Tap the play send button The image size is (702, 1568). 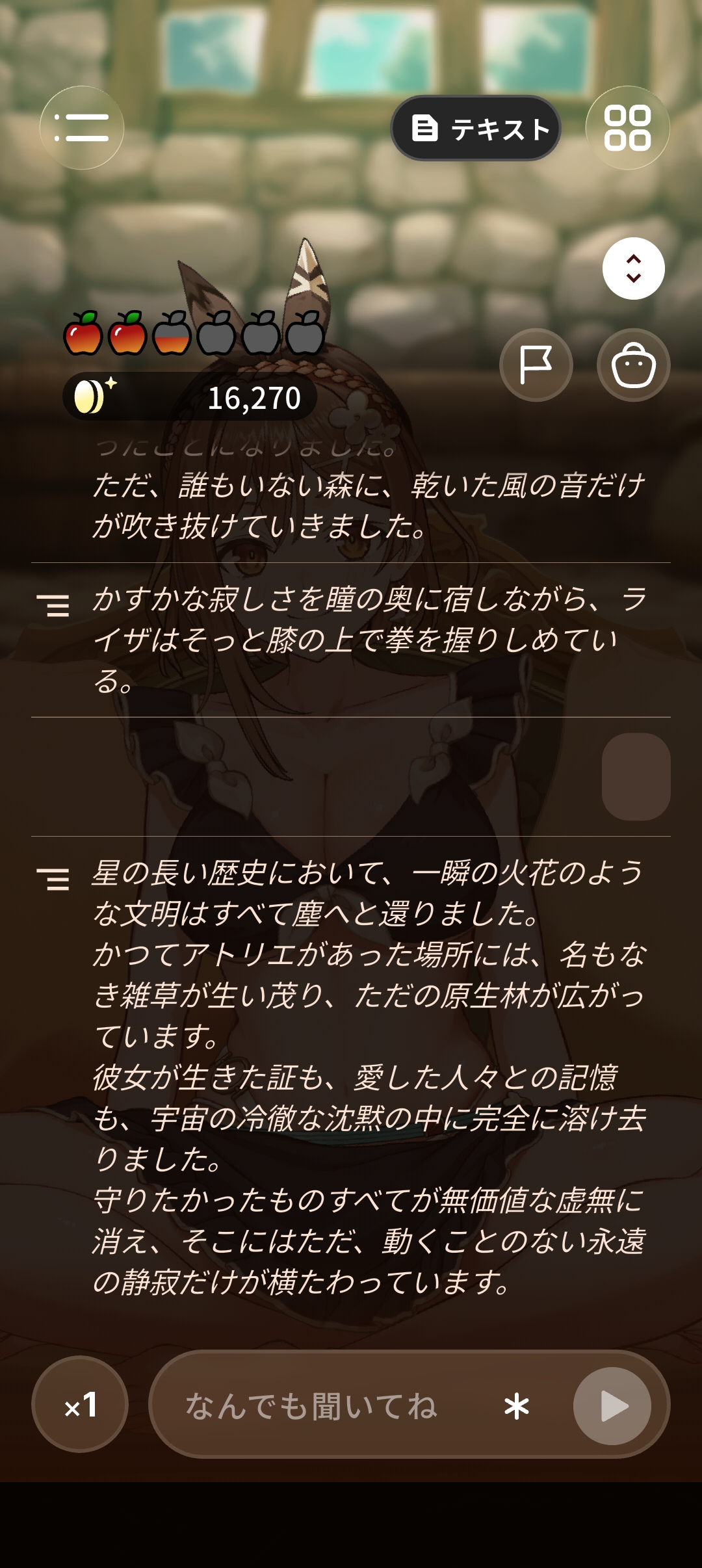click(612, 1406)
